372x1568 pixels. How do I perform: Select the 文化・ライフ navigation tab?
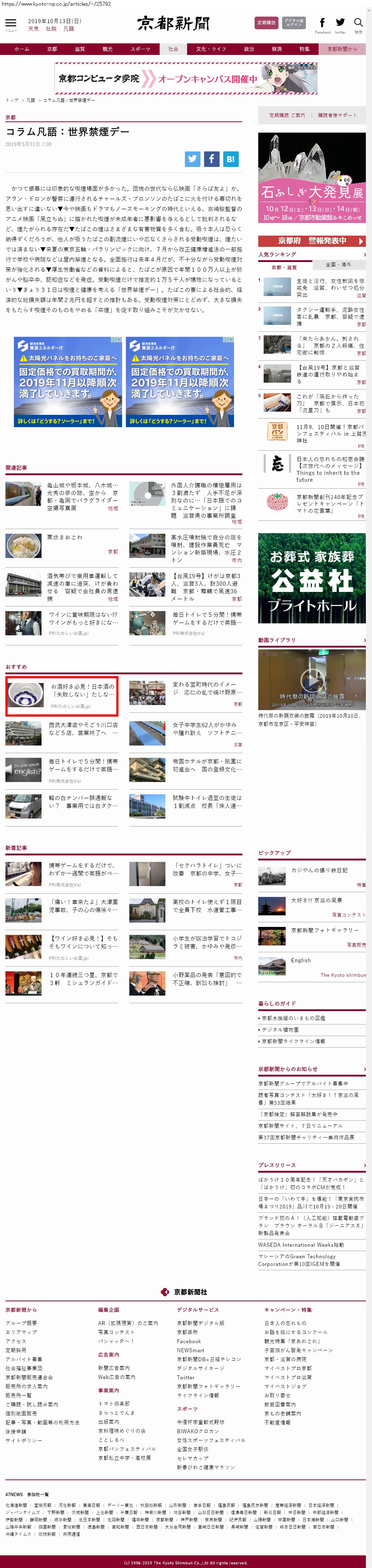click(211, 49)
